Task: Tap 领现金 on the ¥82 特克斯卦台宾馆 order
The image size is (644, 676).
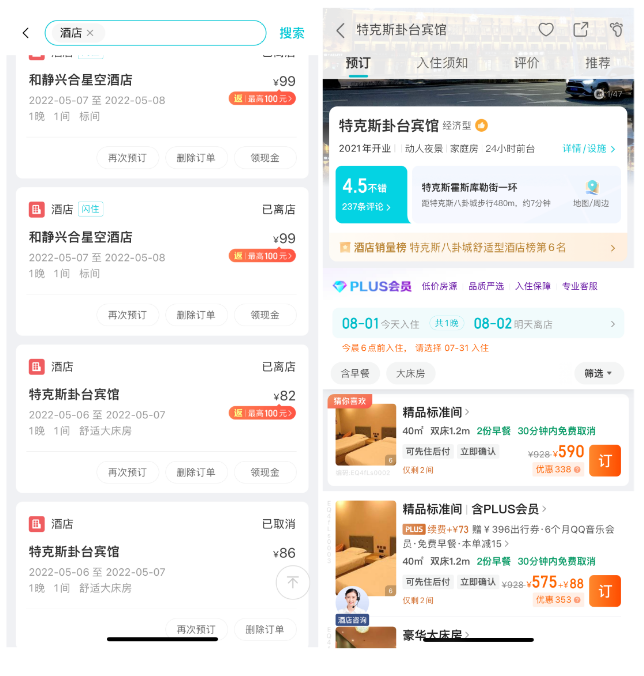Action: [x=265, y=472]
